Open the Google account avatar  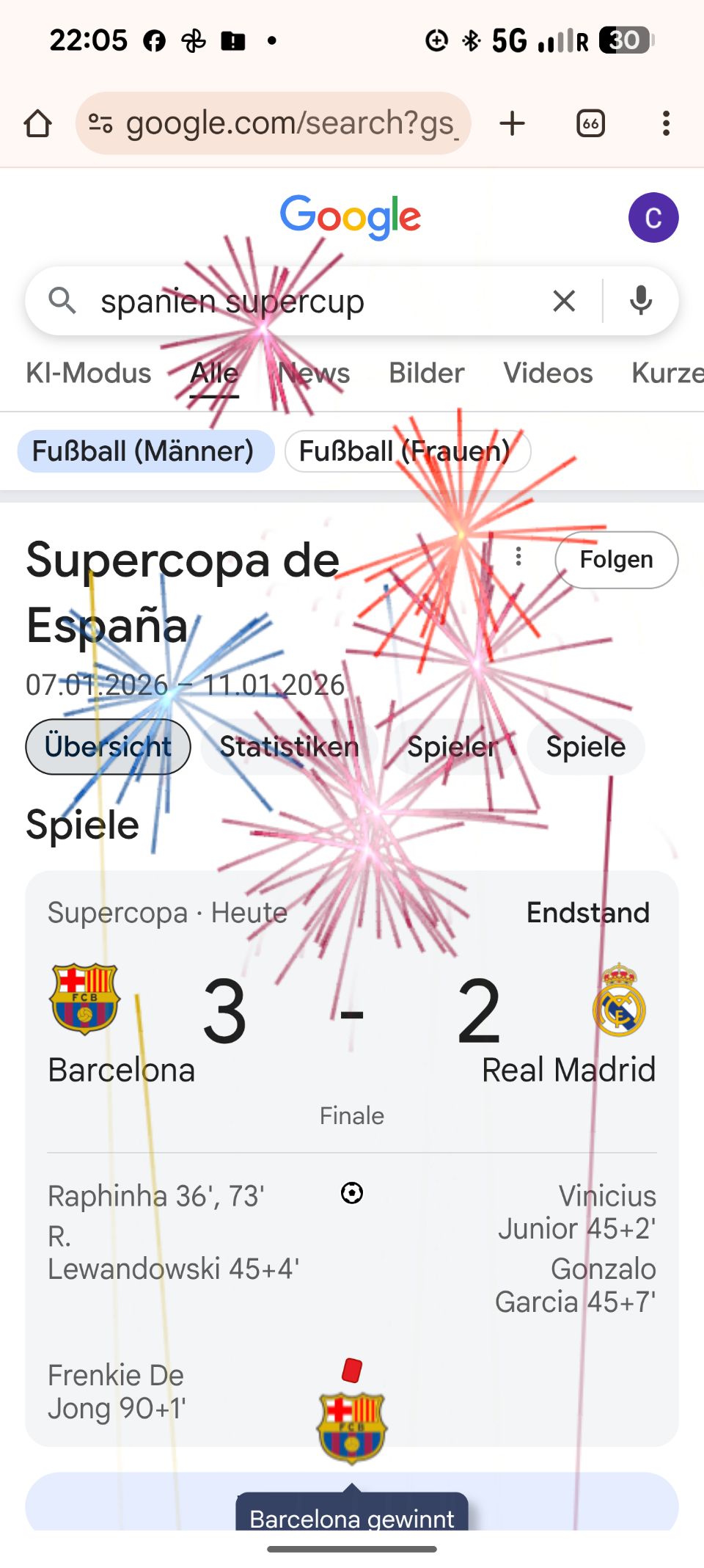point(653,218)
